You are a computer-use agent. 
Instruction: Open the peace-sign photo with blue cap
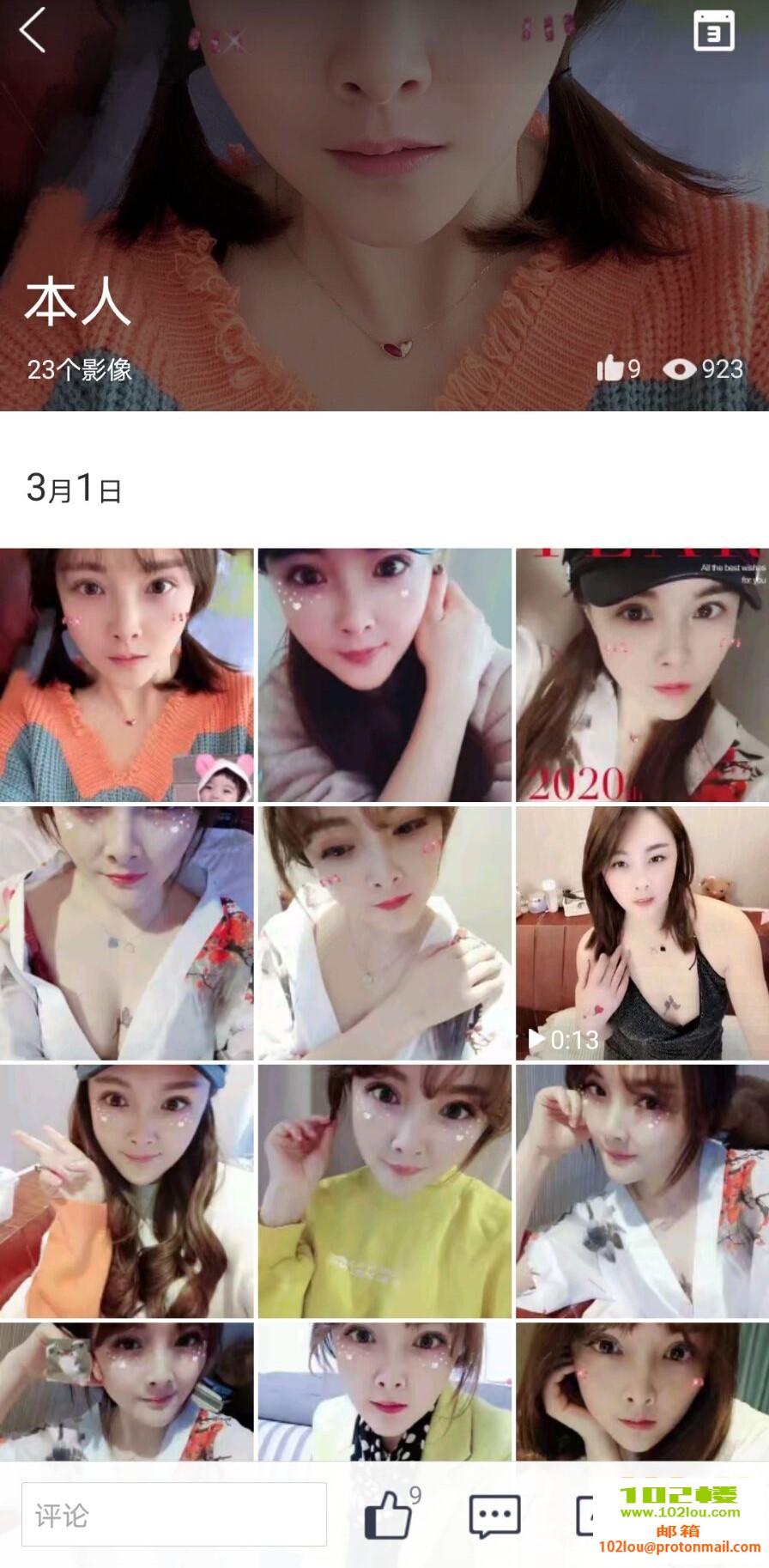127,1191
